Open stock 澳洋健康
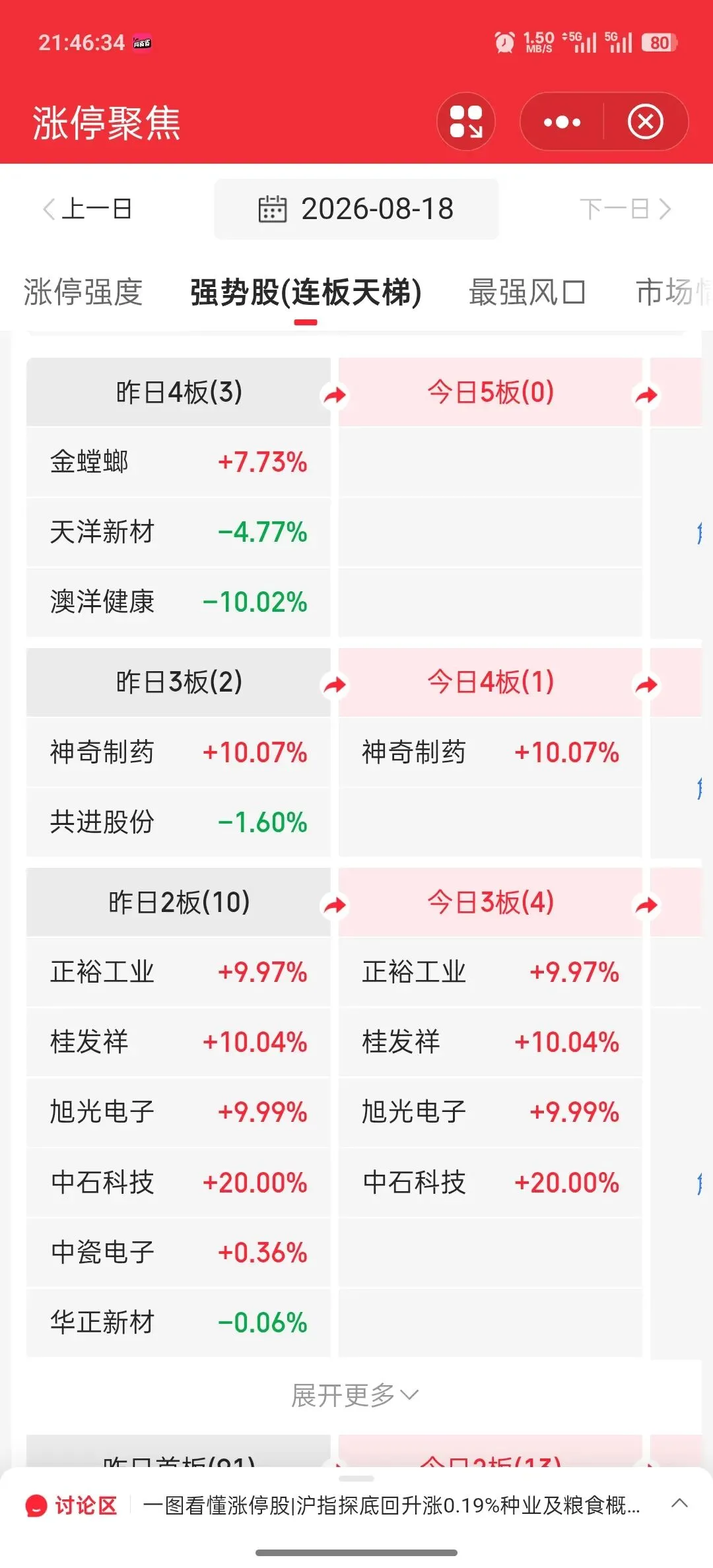The width and height of the screenshot is (713, 1568). [178, 601]
